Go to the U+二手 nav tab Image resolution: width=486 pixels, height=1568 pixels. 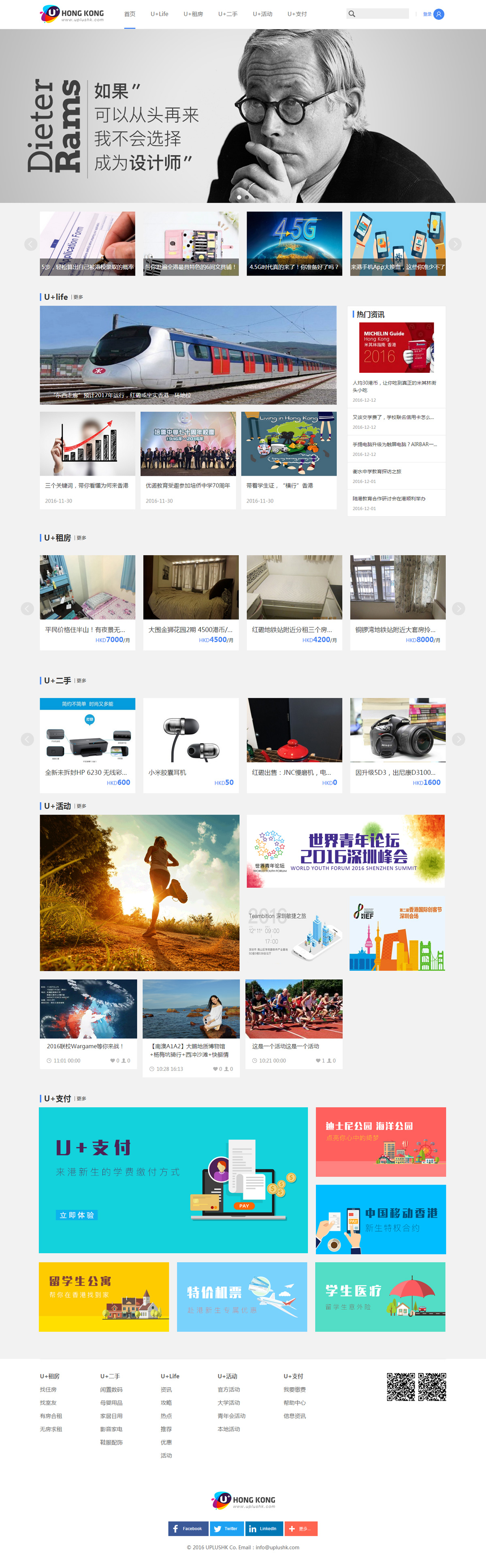(x=228, y=14)
